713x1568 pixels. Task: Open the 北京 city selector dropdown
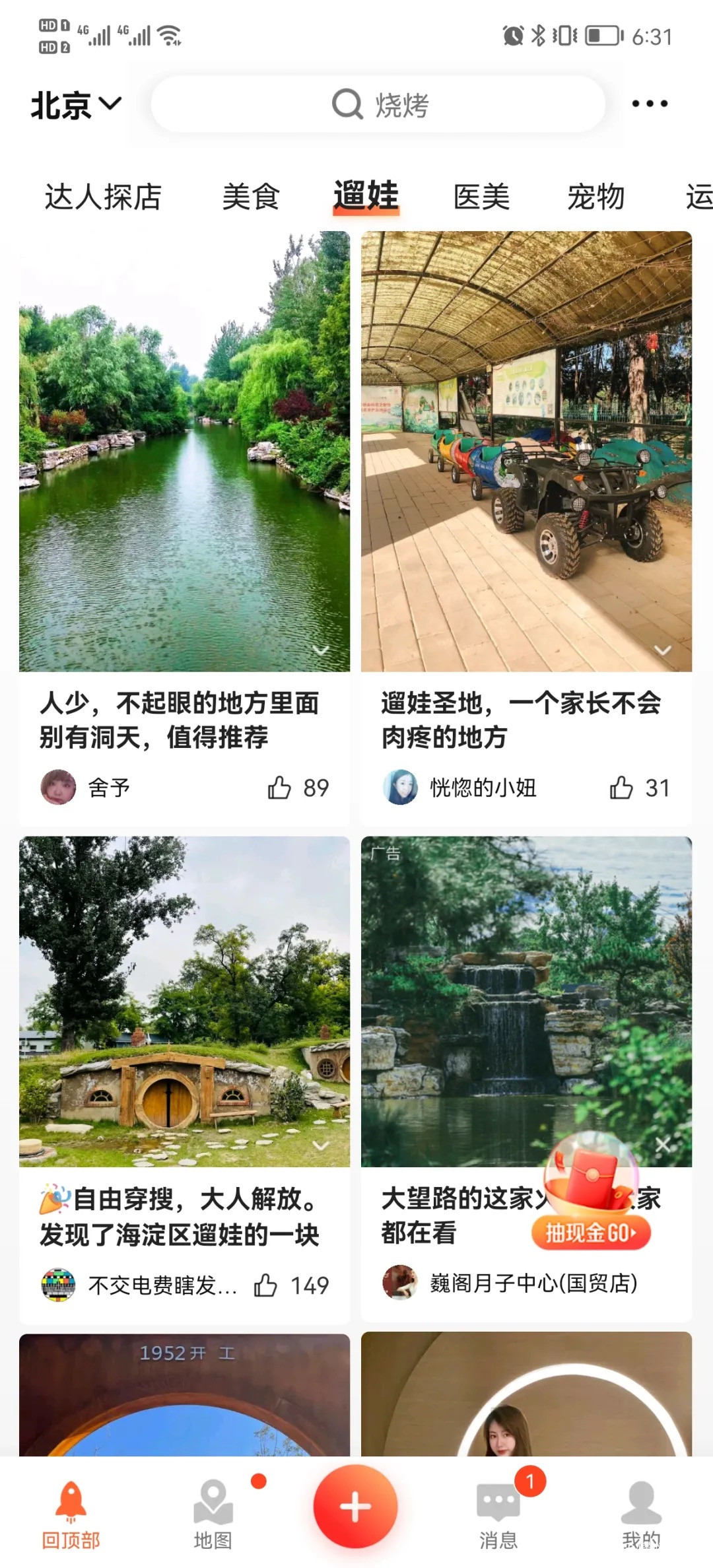point(76,104)
